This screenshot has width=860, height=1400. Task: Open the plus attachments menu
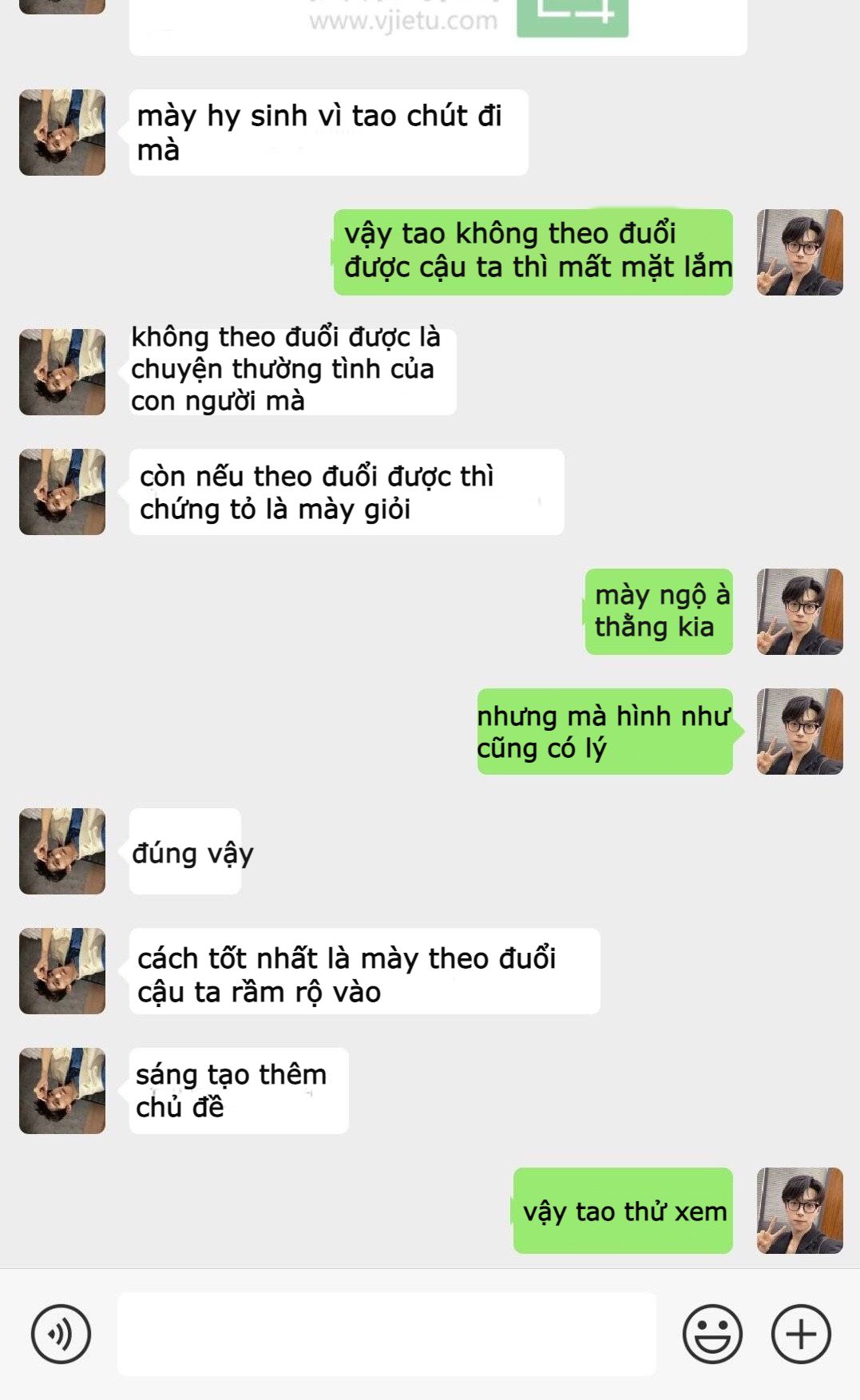(801, 1334)
